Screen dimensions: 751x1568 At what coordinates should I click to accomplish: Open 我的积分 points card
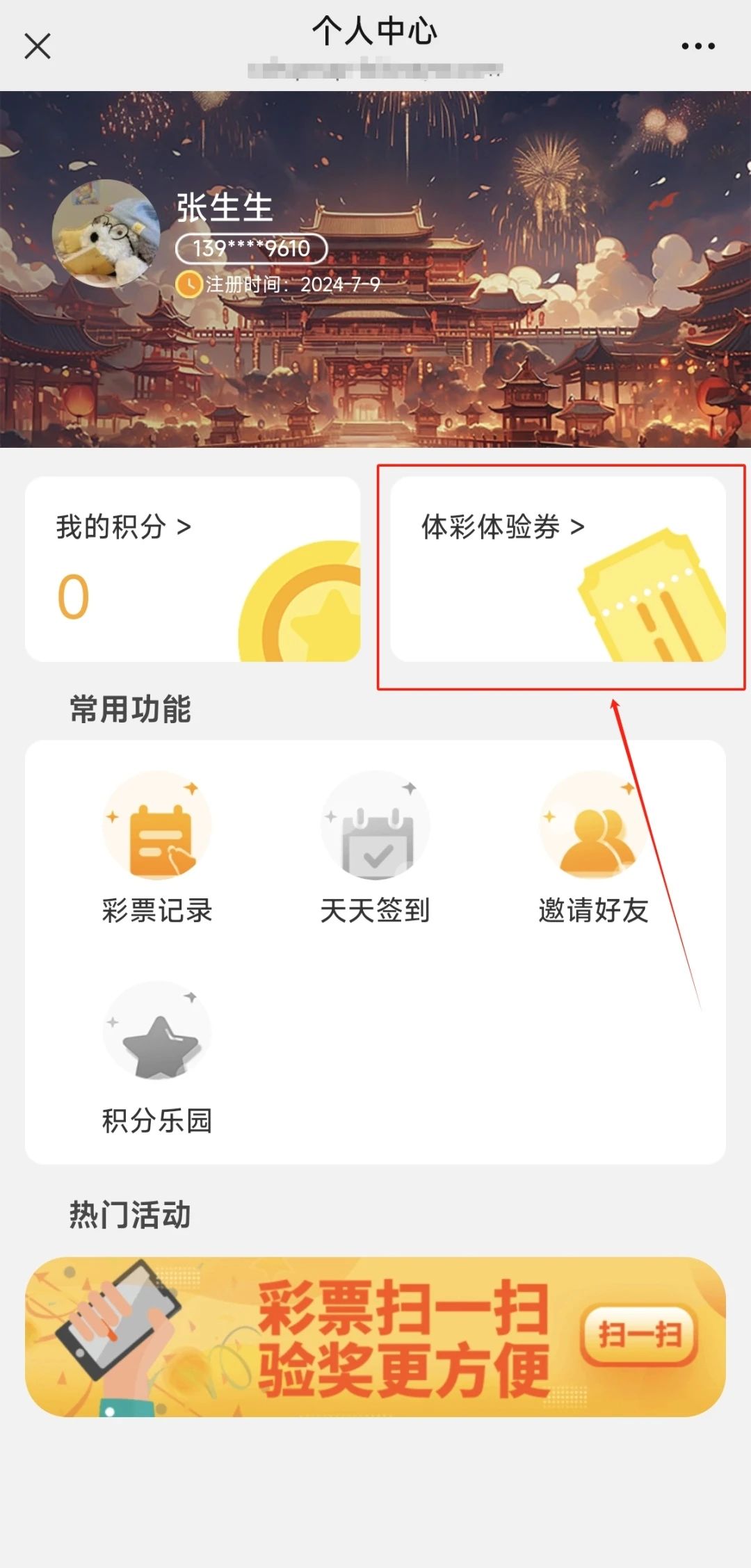[193, 569]
